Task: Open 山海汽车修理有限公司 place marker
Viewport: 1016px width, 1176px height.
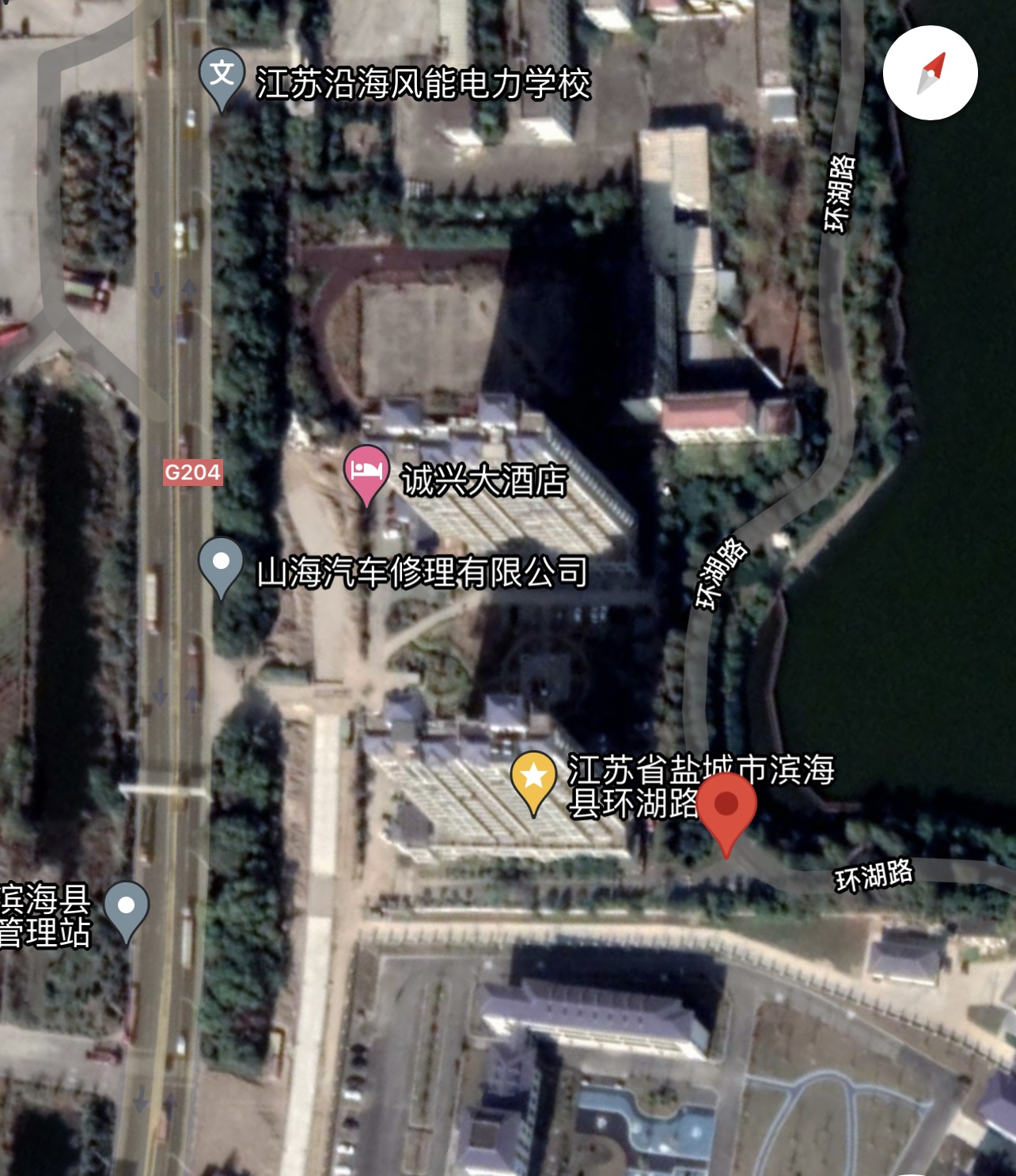Action: tap(222, 564)
